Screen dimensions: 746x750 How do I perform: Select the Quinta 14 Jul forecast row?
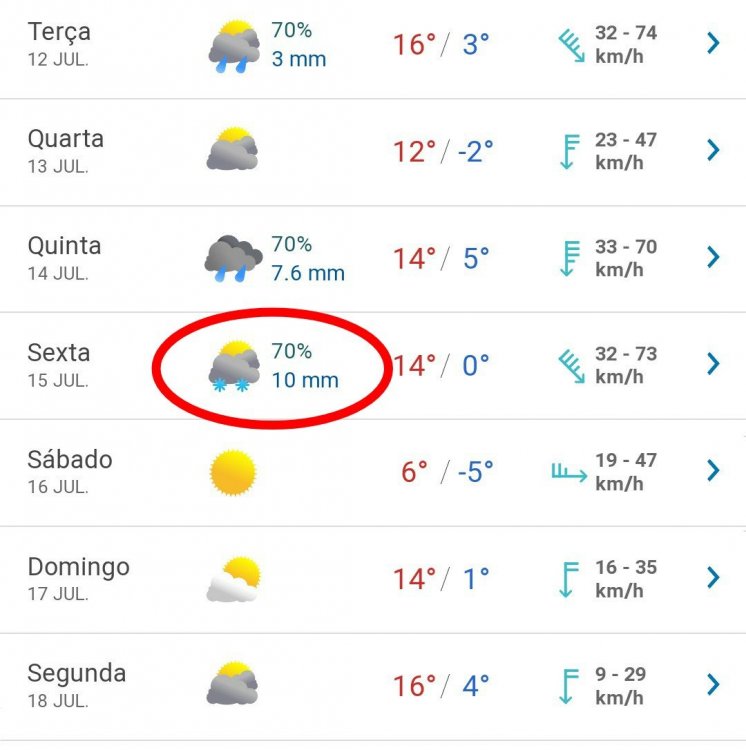tap(712, 257)
